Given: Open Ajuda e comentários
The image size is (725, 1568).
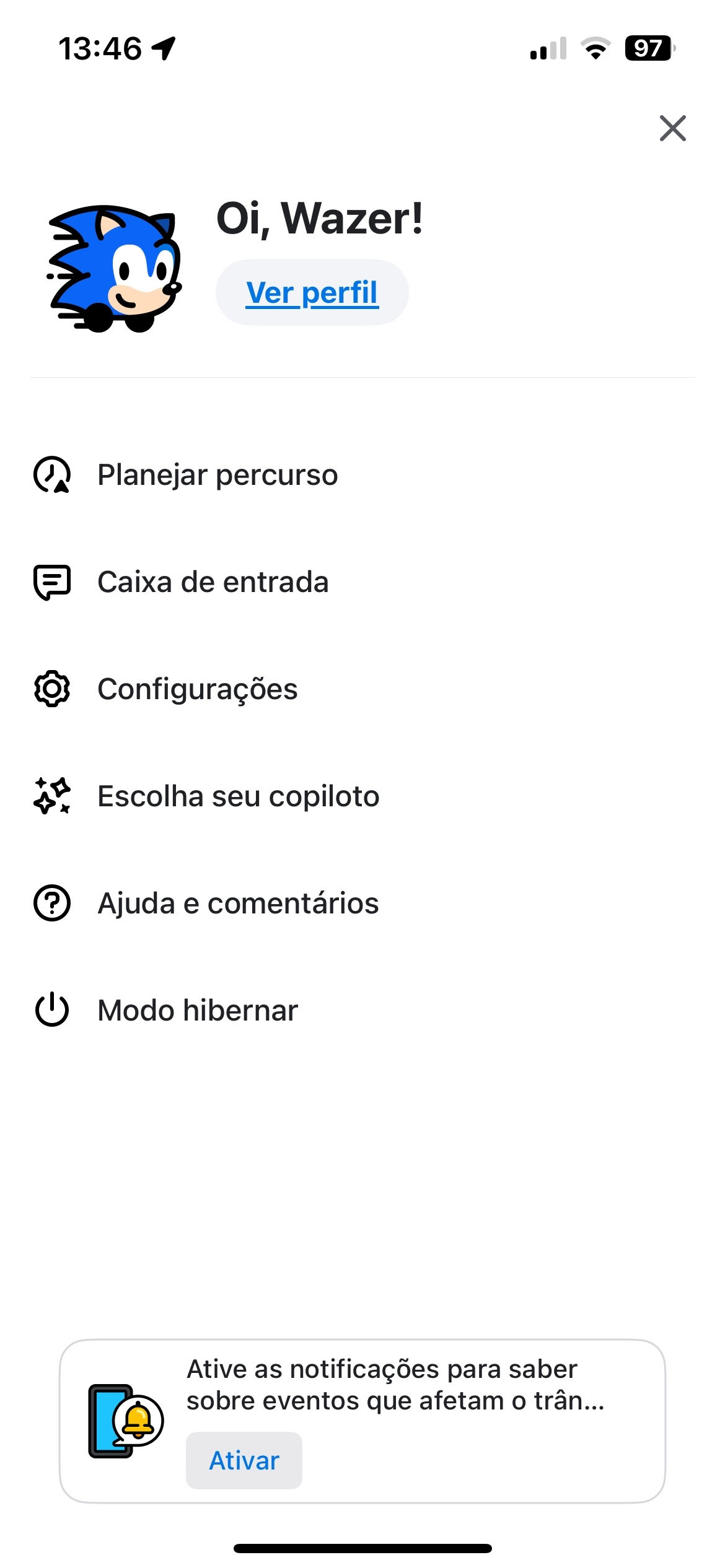Looking at the screenshot, I should tap(238, 904).
